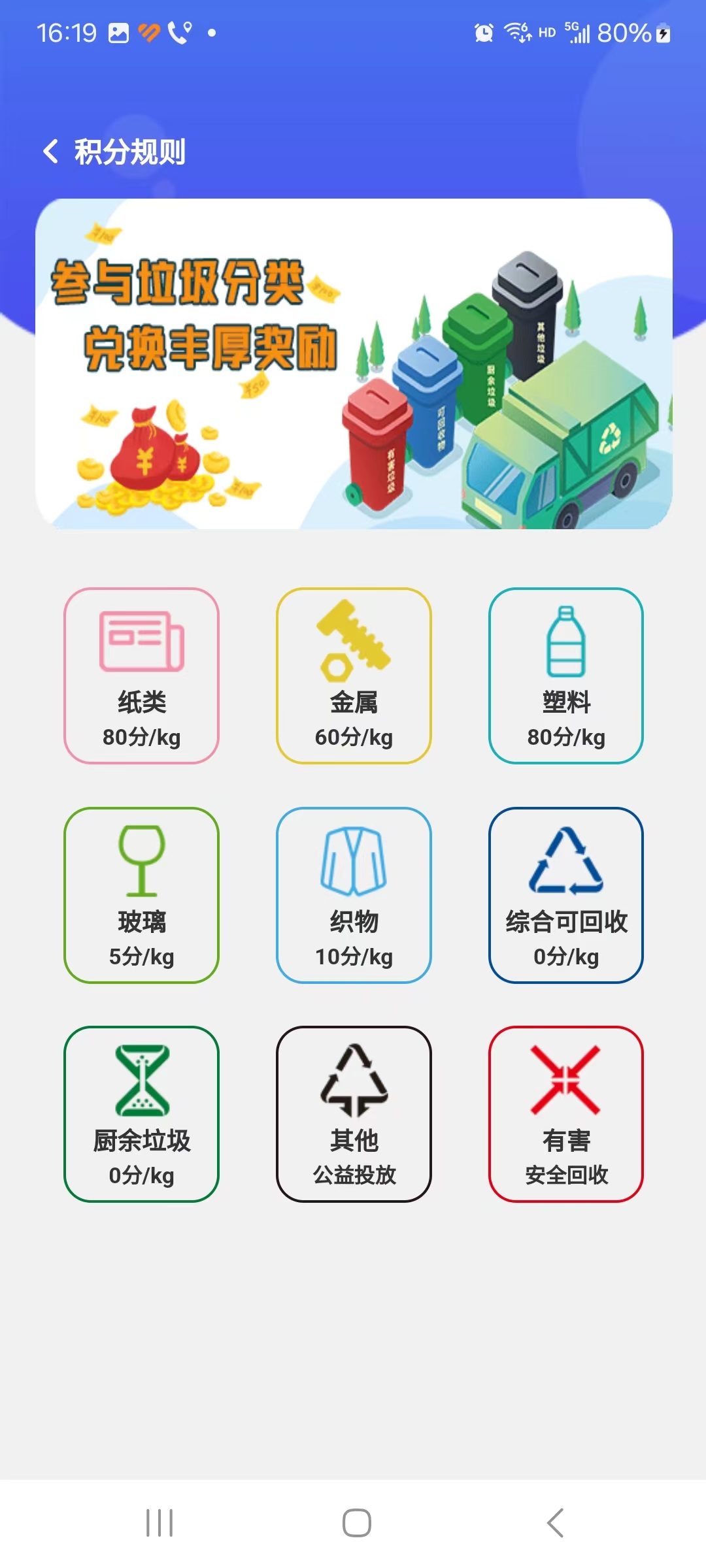The height and width of the screenshot is (1568, 706).
Task: Open the 其他 公益投放 card
Action: click(354, 1114)
